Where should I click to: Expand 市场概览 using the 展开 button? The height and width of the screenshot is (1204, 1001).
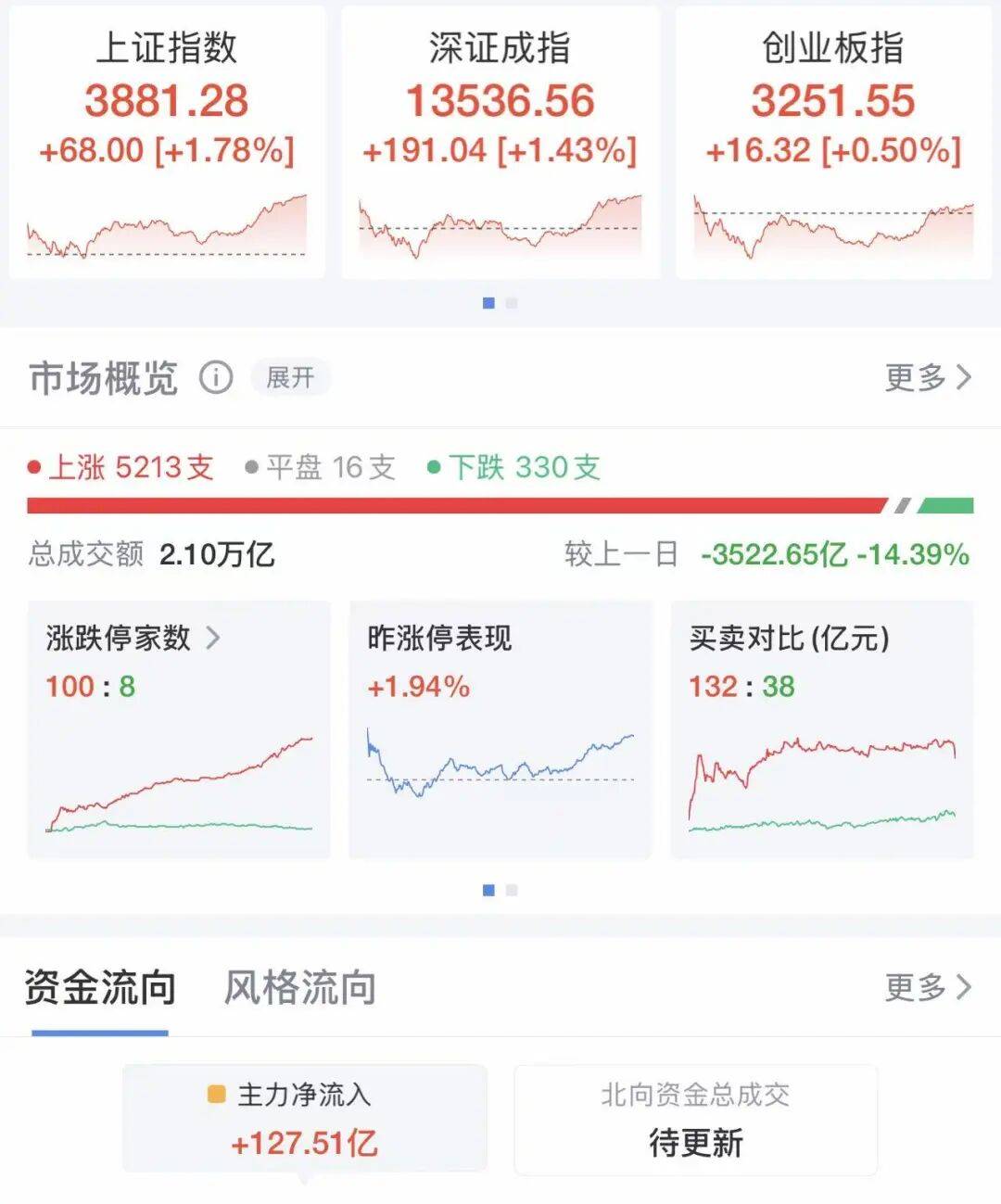(x=291, y=377)
